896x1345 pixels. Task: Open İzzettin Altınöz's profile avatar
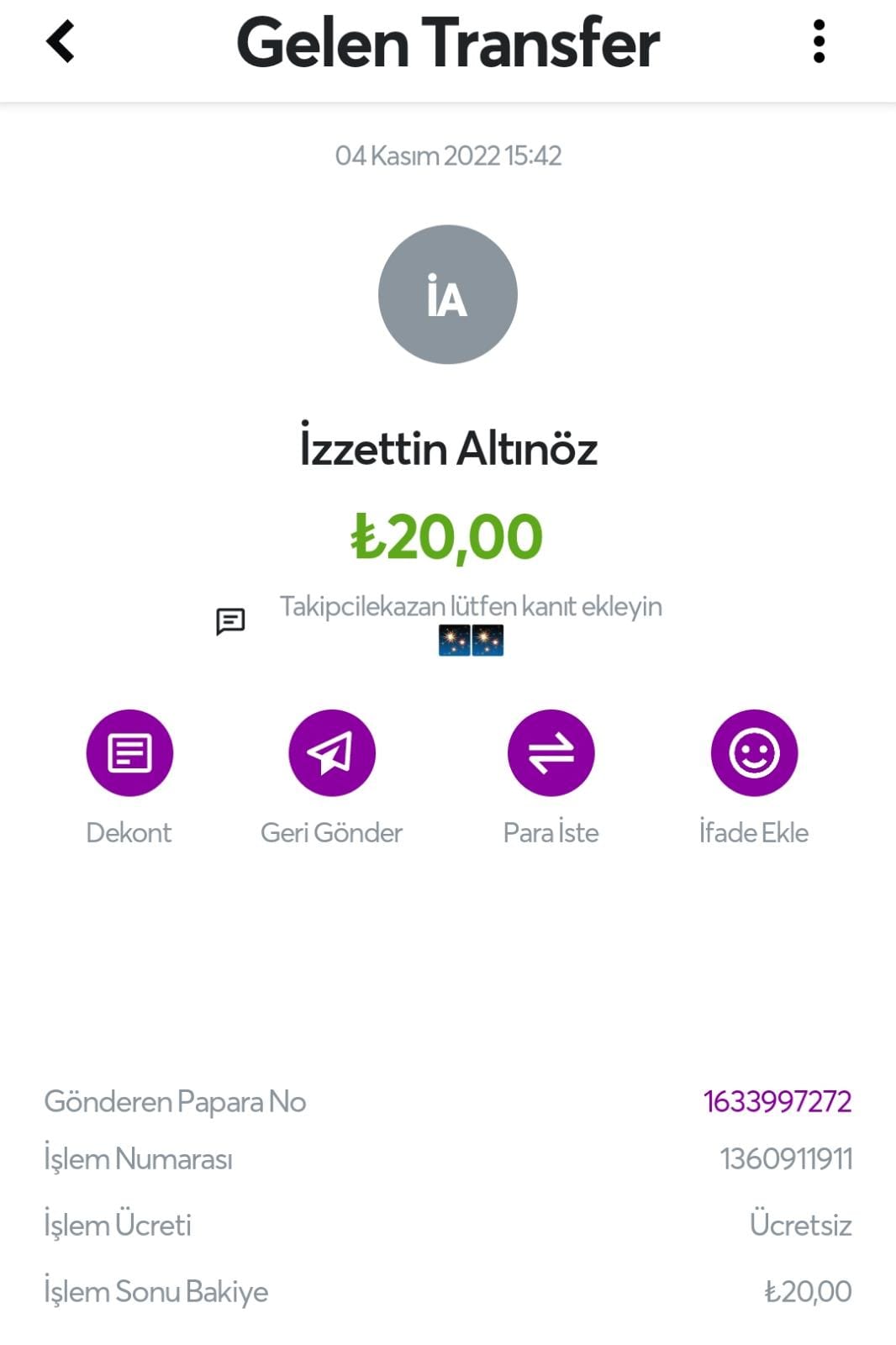click(x=448, y=294)
